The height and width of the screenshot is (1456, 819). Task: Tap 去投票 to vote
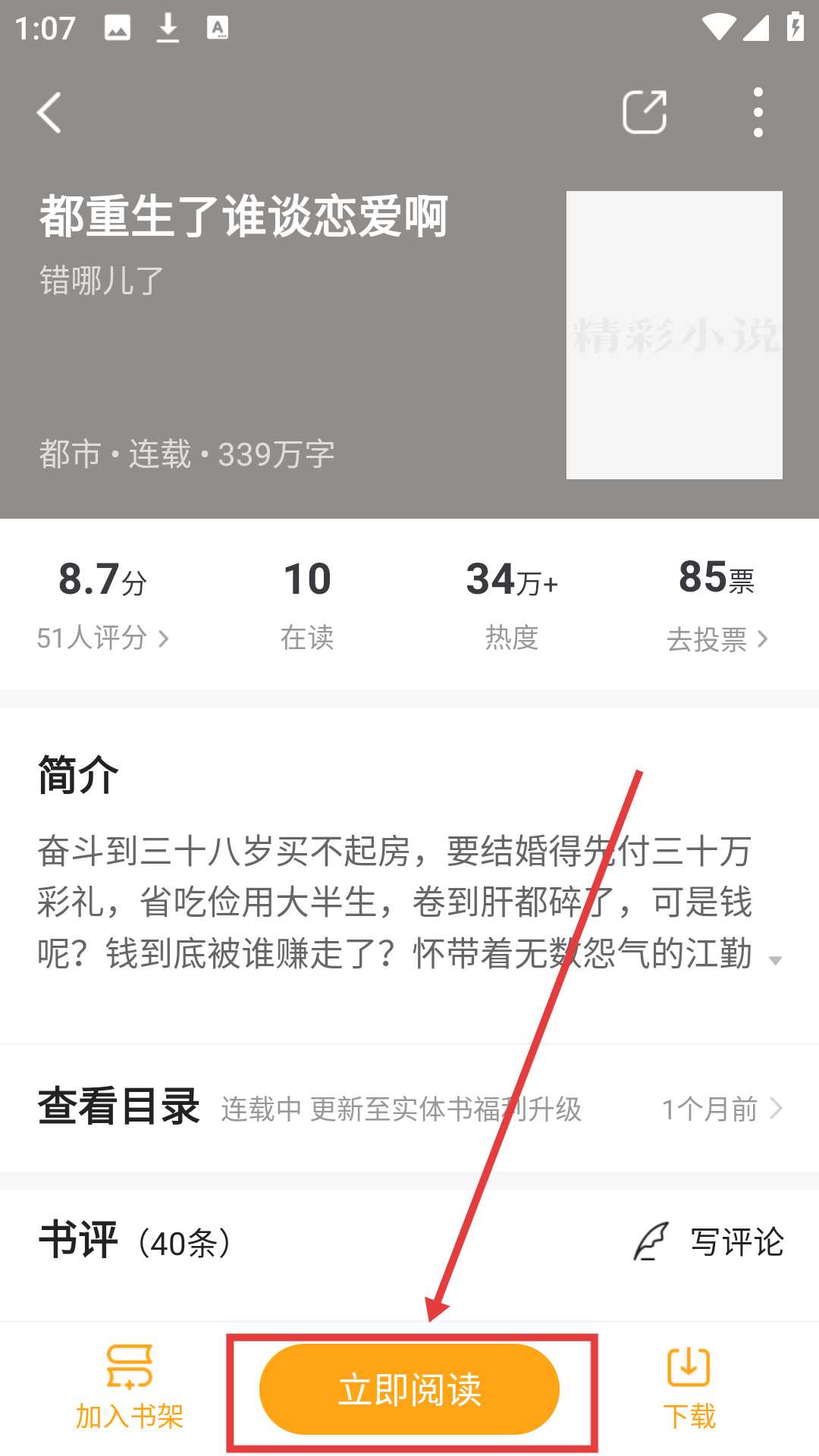pos(717,639)
